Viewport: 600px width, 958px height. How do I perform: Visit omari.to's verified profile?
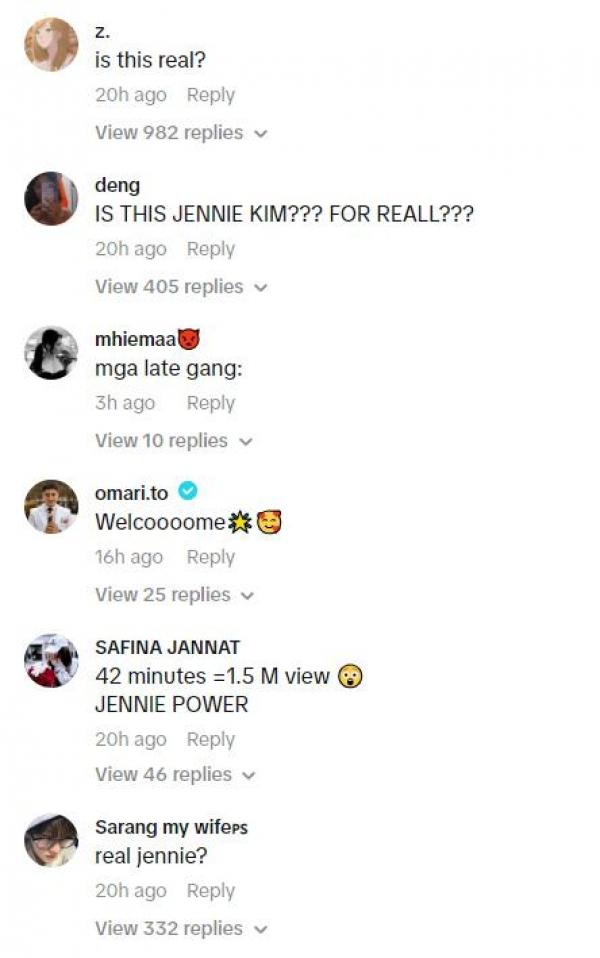point(132,492)
